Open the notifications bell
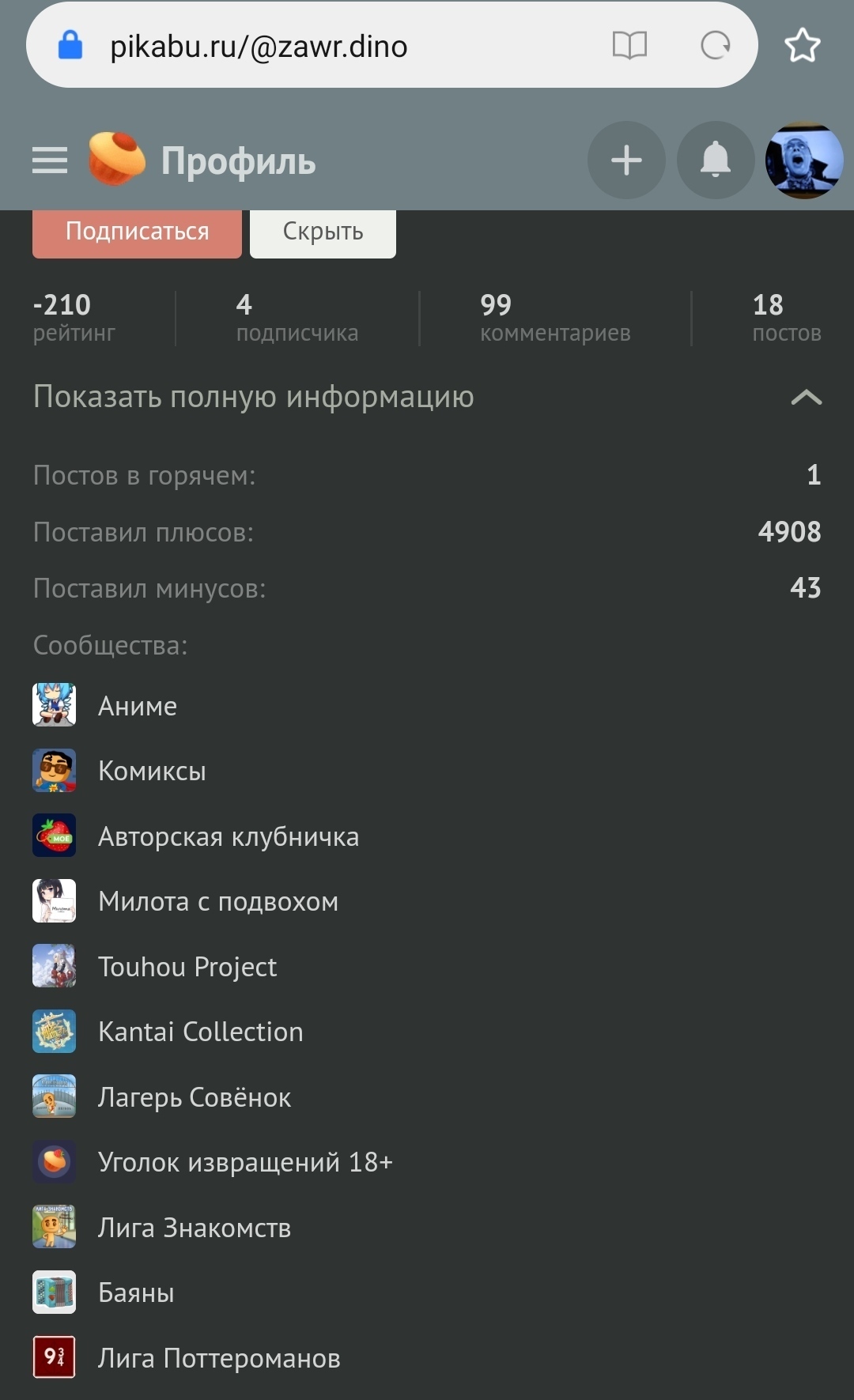The width and height of the screenshot is (854, 1400). [715, 160]
